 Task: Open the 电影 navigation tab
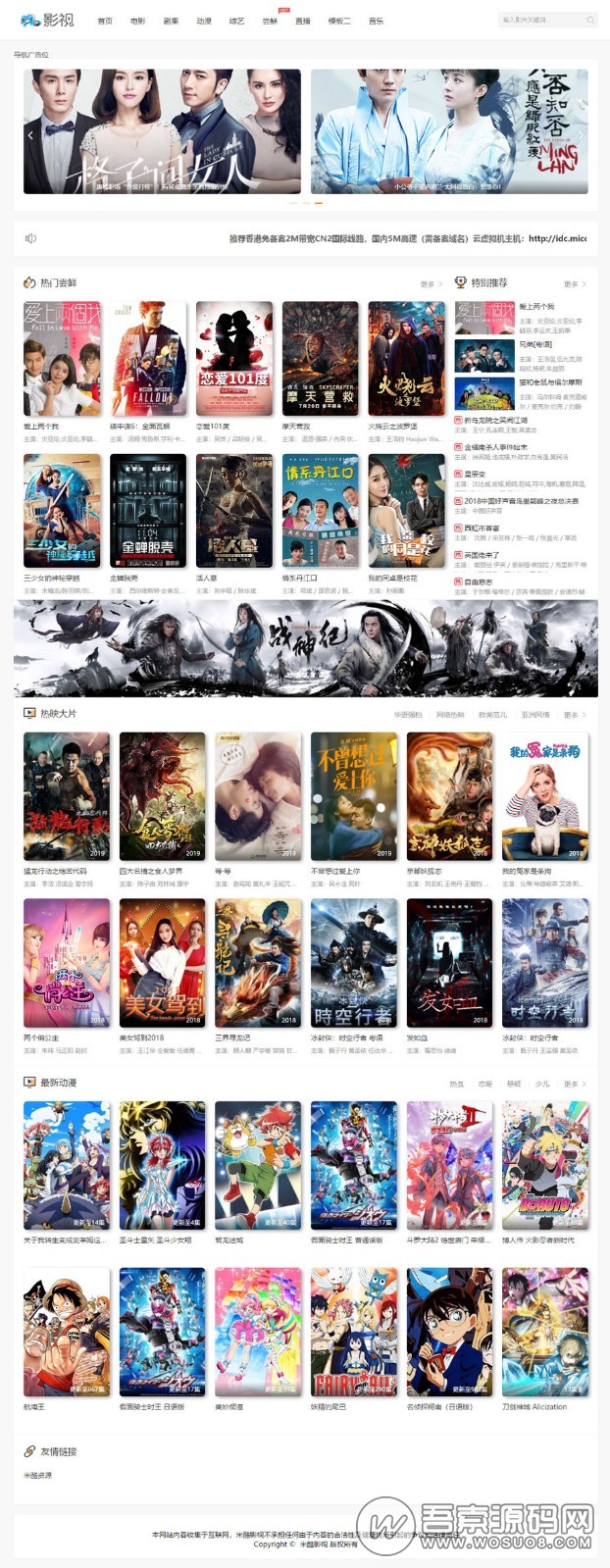click(x=137, y=21)
